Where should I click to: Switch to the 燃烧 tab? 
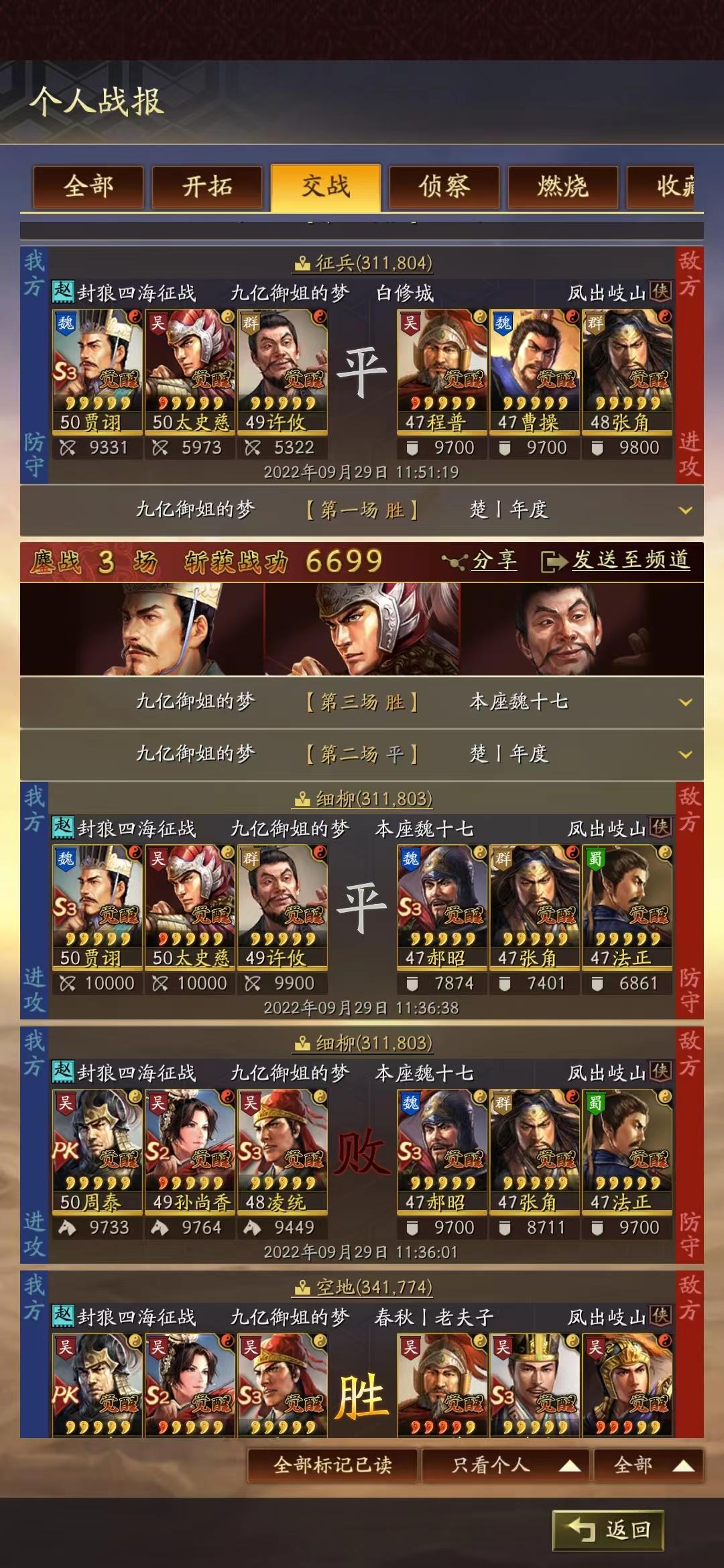pyautogui.click(x=562, y=186)
